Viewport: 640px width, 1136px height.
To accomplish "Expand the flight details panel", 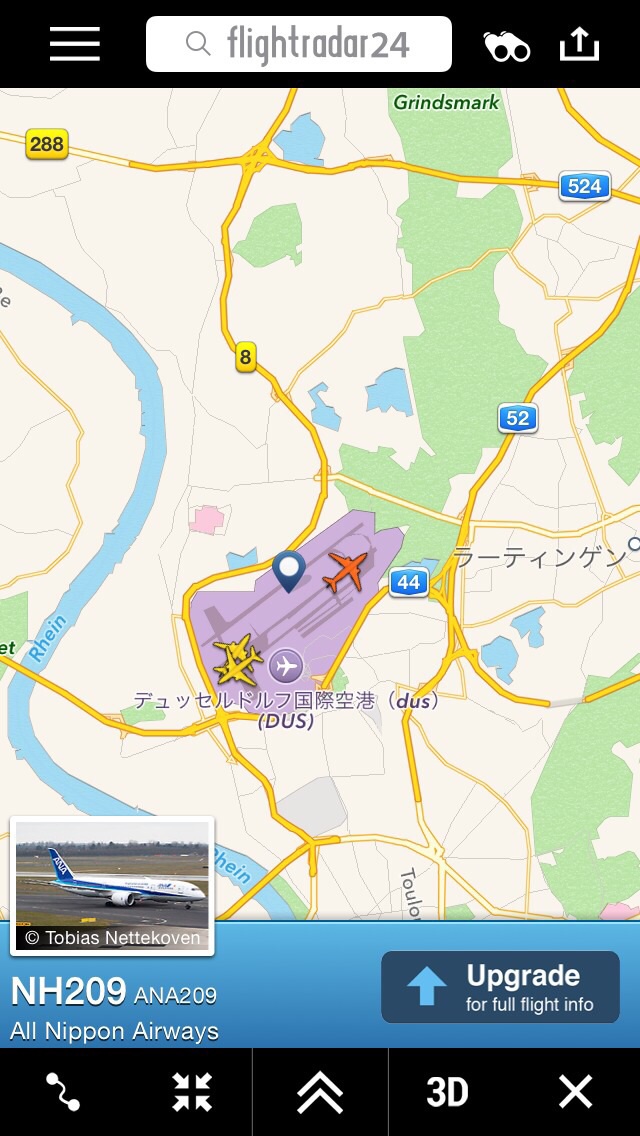I will [320, 1092].
